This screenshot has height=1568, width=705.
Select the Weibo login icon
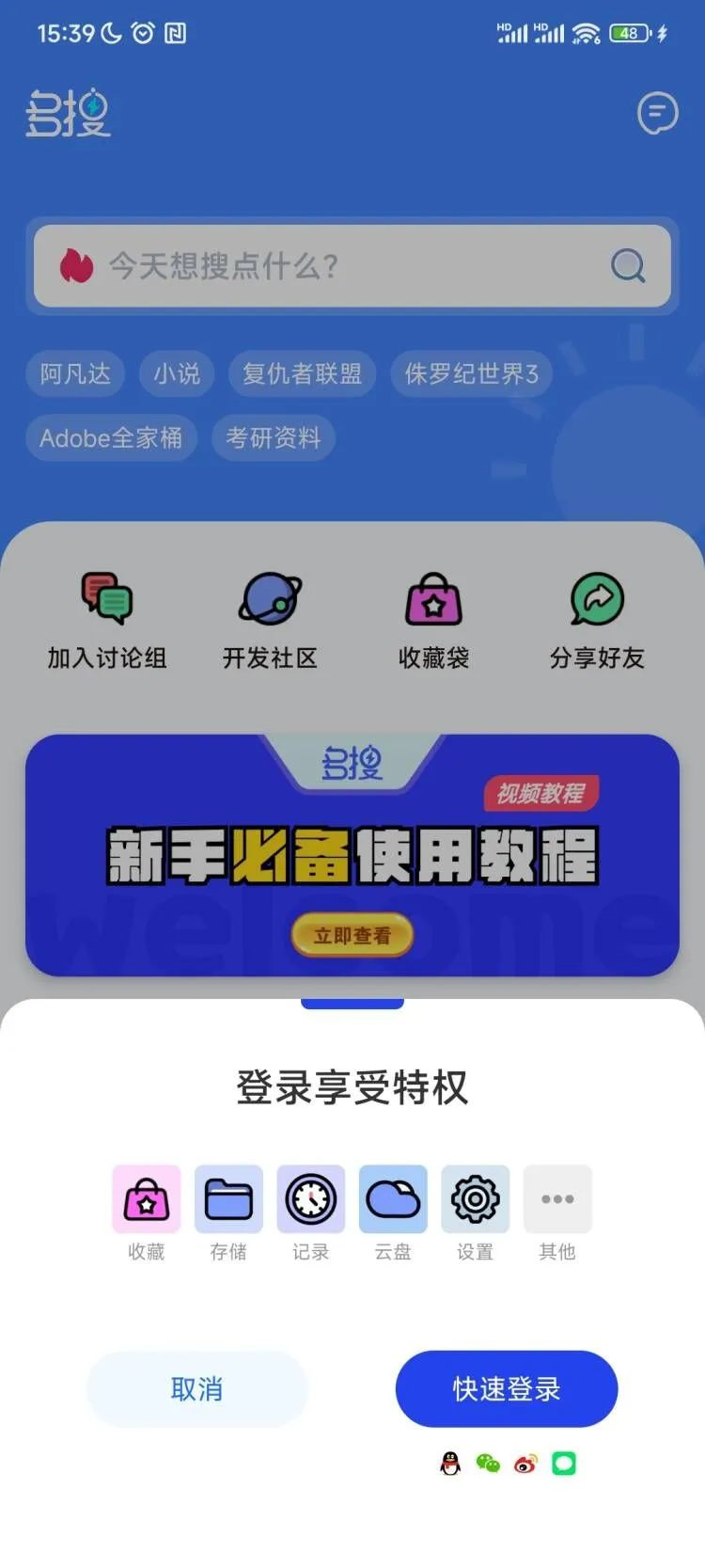525,1464
